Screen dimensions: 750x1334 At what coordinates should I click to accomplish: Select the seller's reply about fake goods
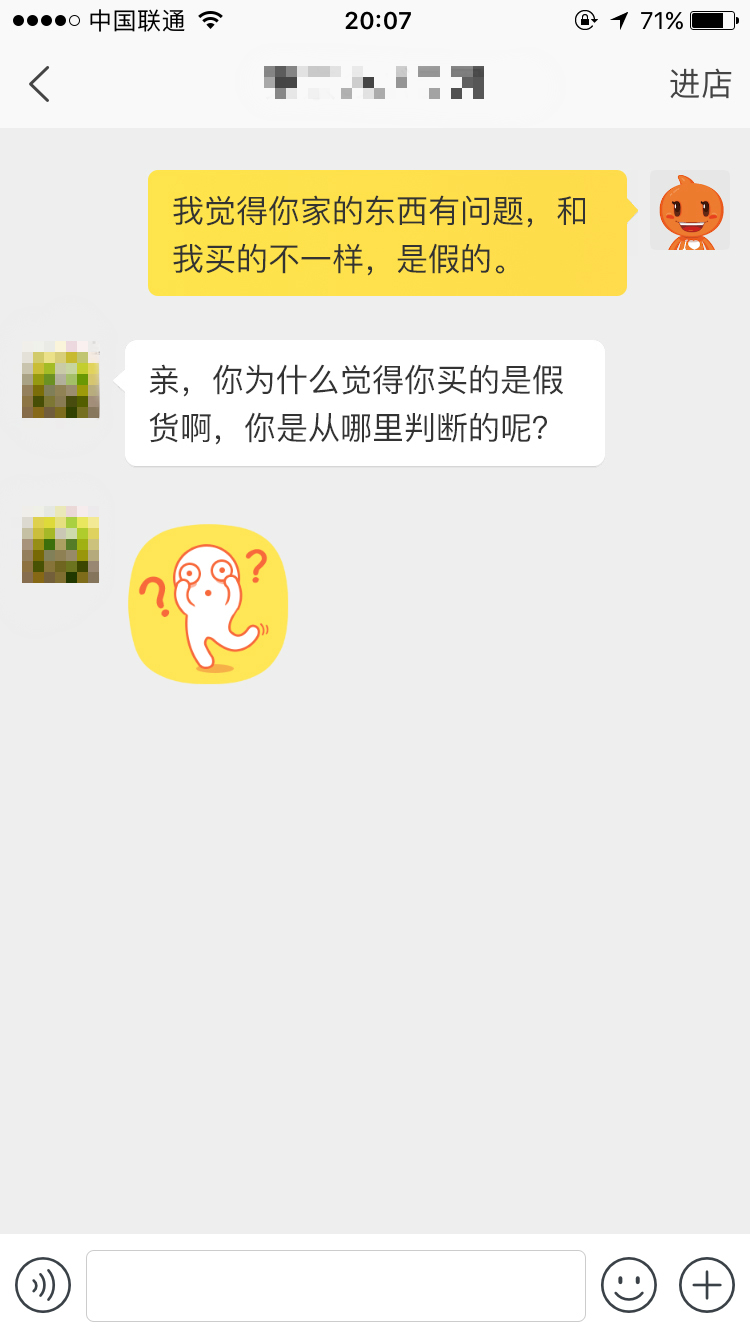click(364, 403)
